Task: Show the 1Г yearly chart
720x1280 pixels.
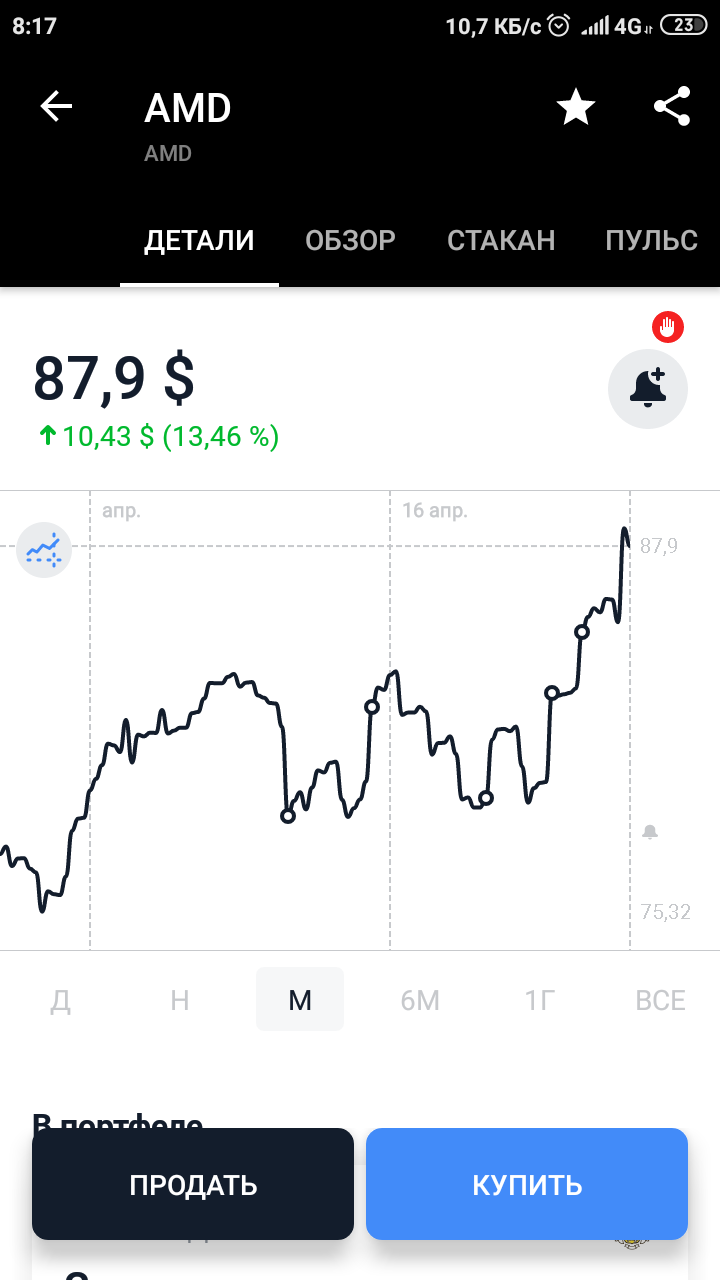Action: coord(539,1000)
